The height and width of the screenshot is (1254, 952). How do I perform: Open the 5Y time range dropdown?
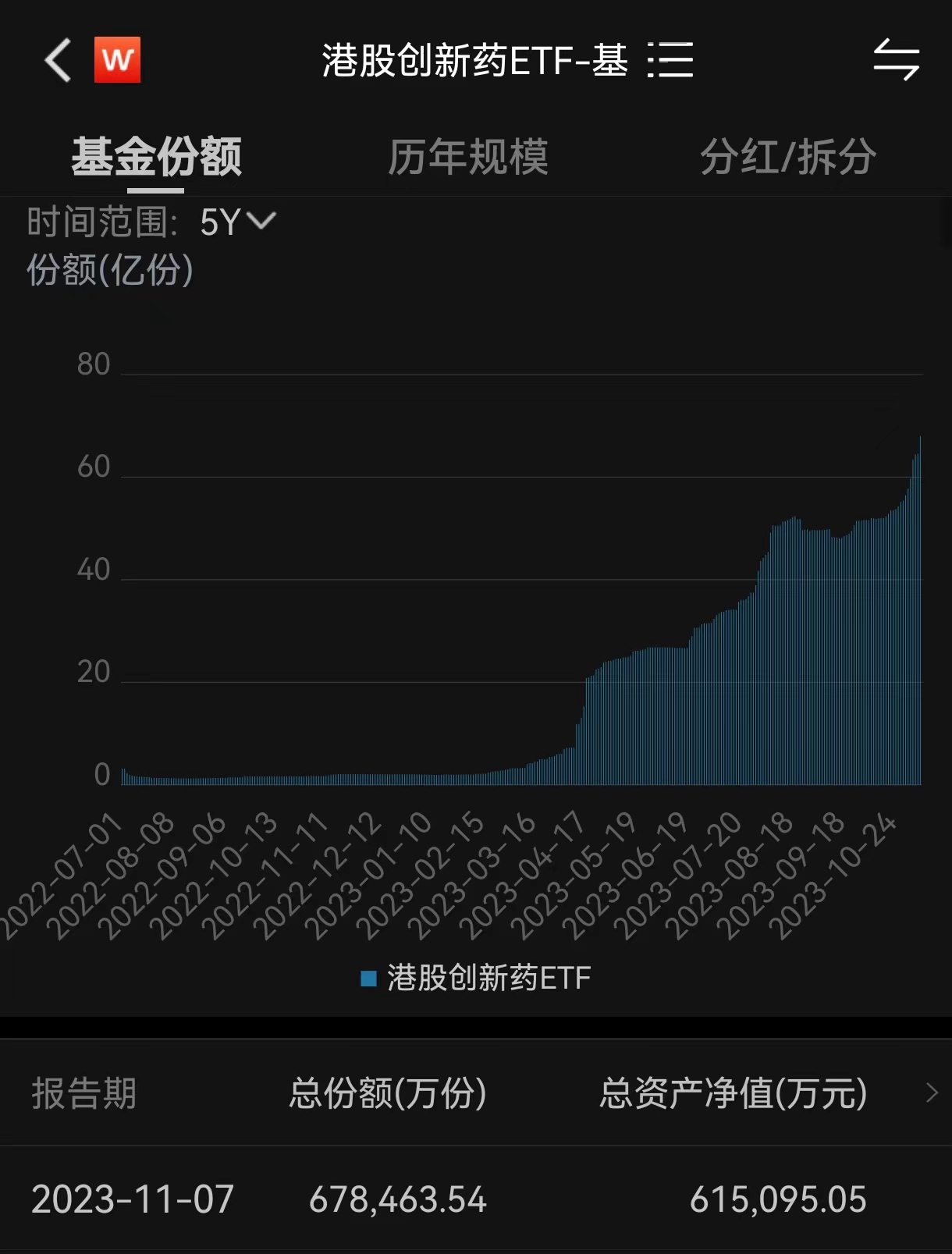tap(234, 222)
